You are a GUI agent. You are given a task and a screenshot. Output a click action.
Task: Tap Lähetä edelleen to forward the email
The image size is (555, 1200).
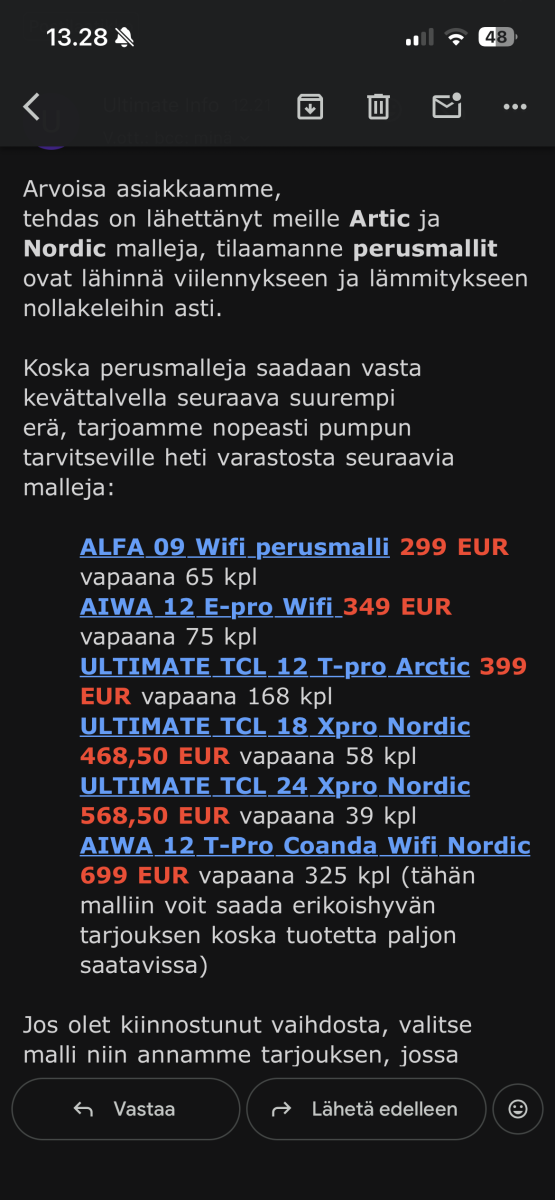coord(366,1109)
